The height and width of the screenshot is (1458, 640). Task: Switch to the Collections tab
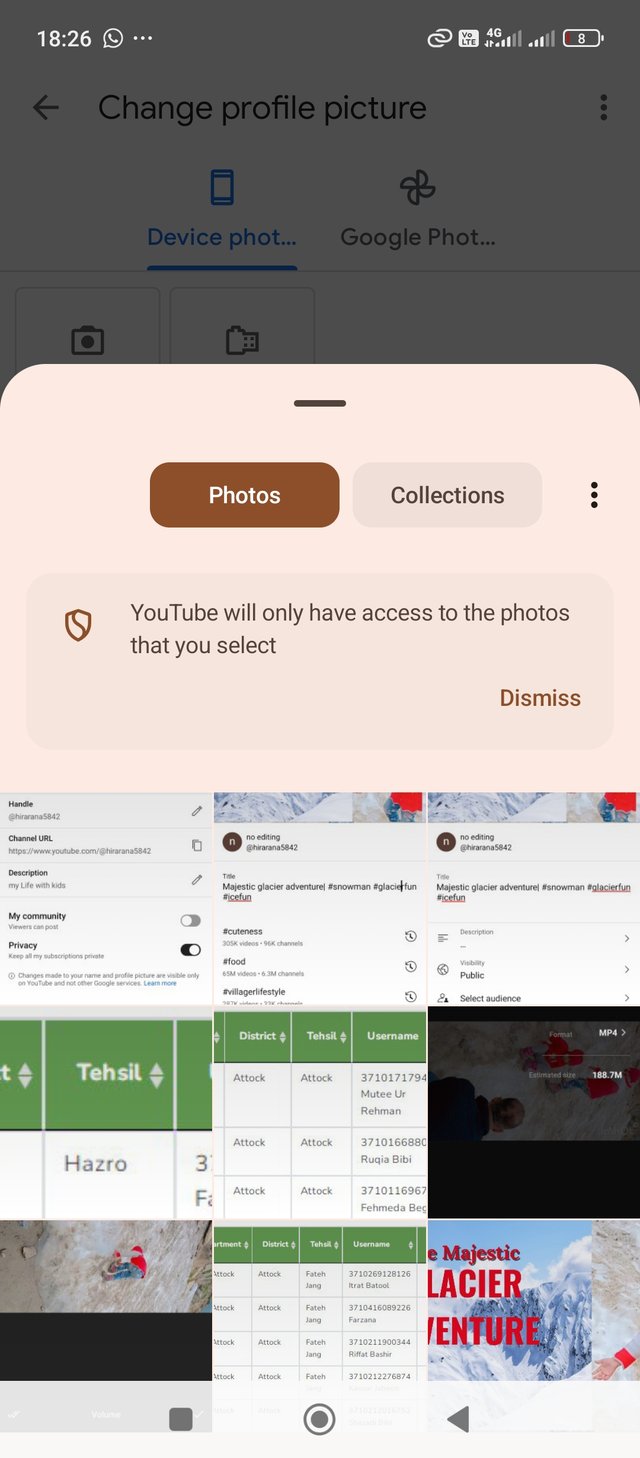(447, 495)
